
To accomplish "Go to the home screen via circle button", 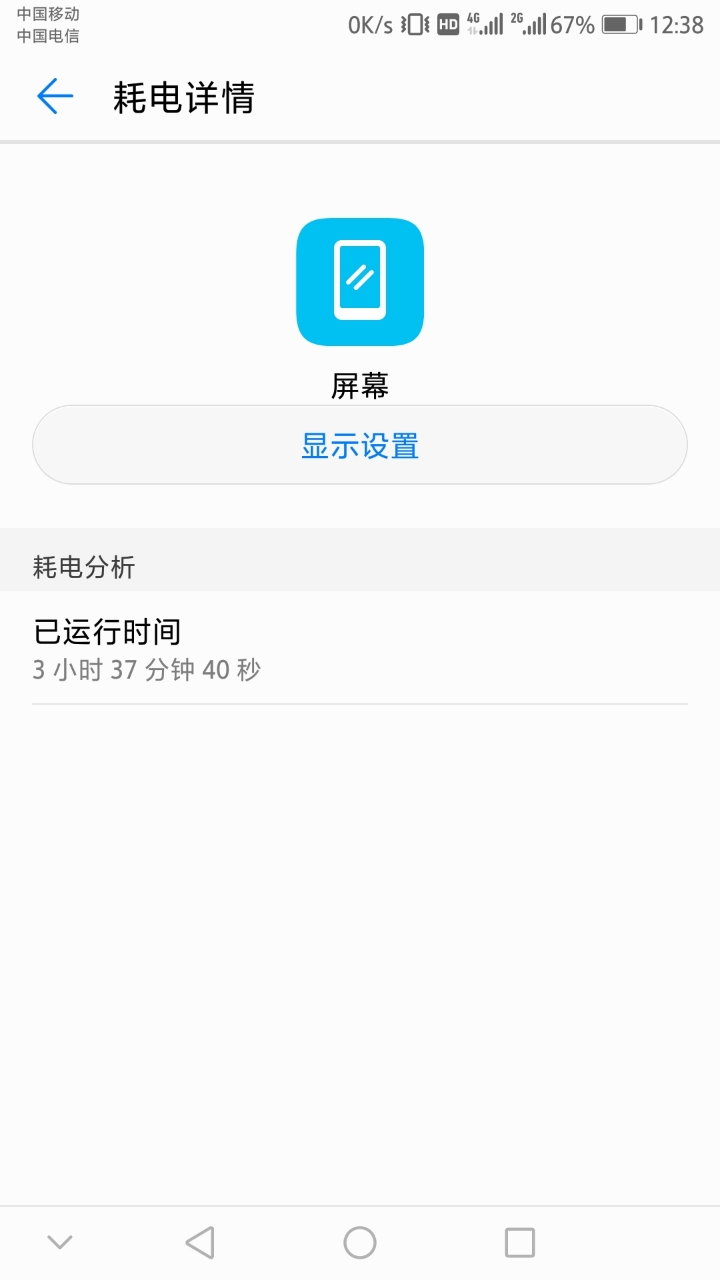I will pos(360,1242).
